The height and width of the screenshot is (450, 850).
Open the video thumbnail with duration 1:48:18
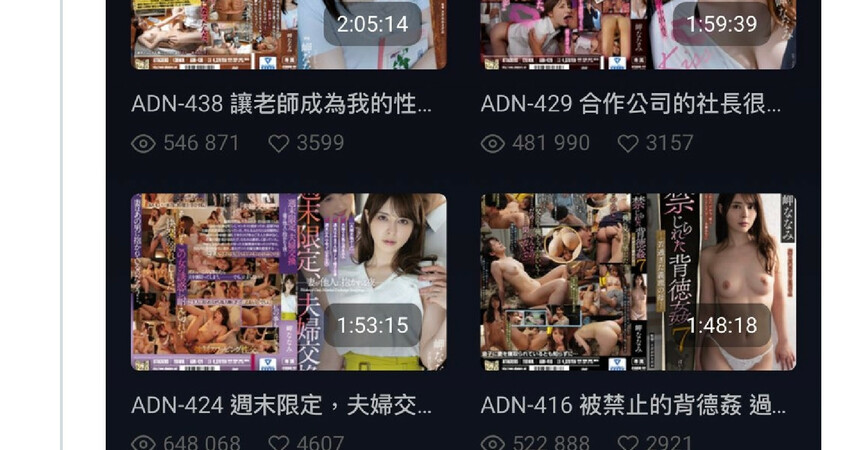[x=638, y=282]
